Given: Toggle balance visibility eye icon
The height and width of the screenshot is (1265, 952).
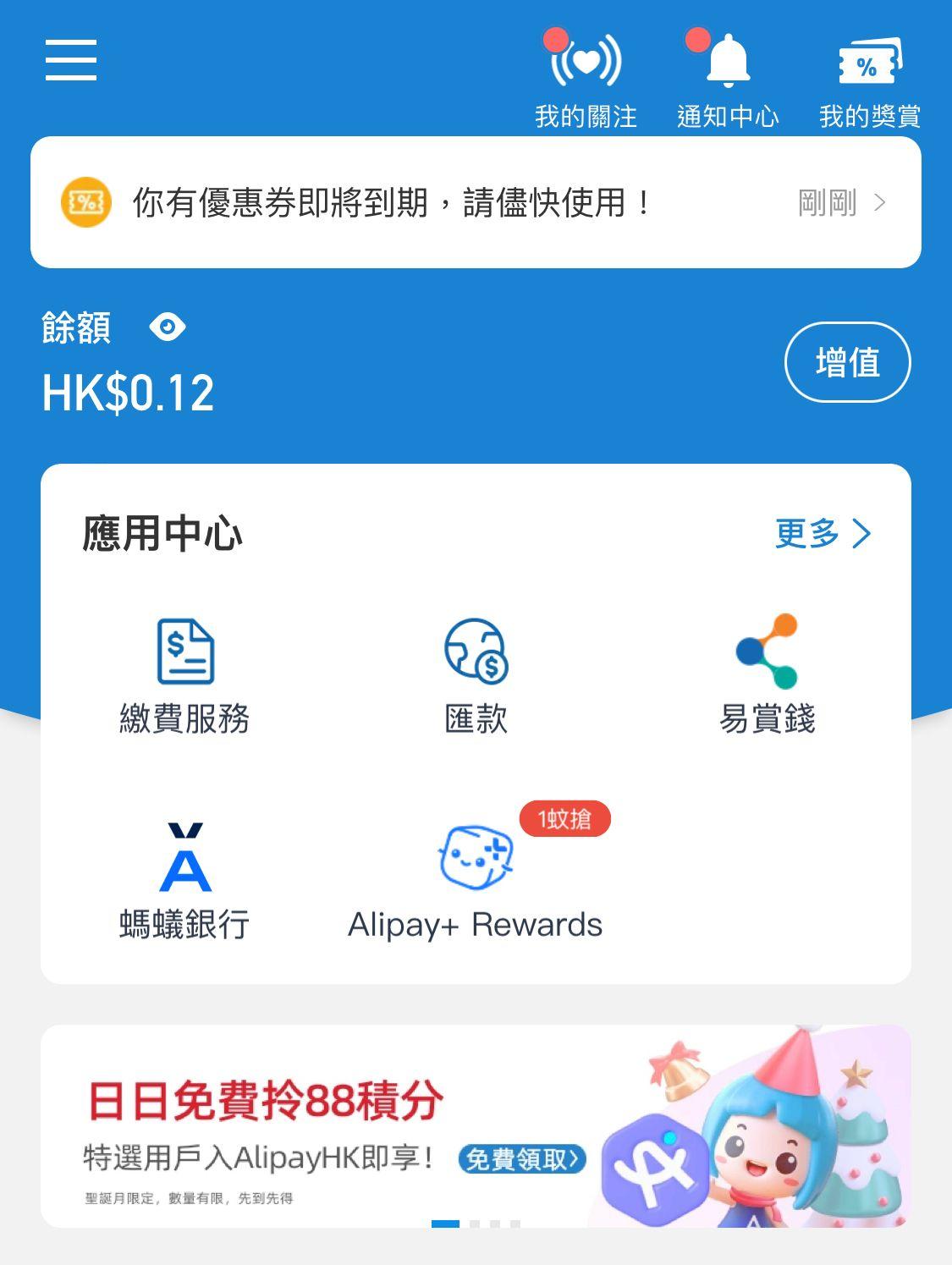Looking at the screenshot, I should click(x=168, y=327).
